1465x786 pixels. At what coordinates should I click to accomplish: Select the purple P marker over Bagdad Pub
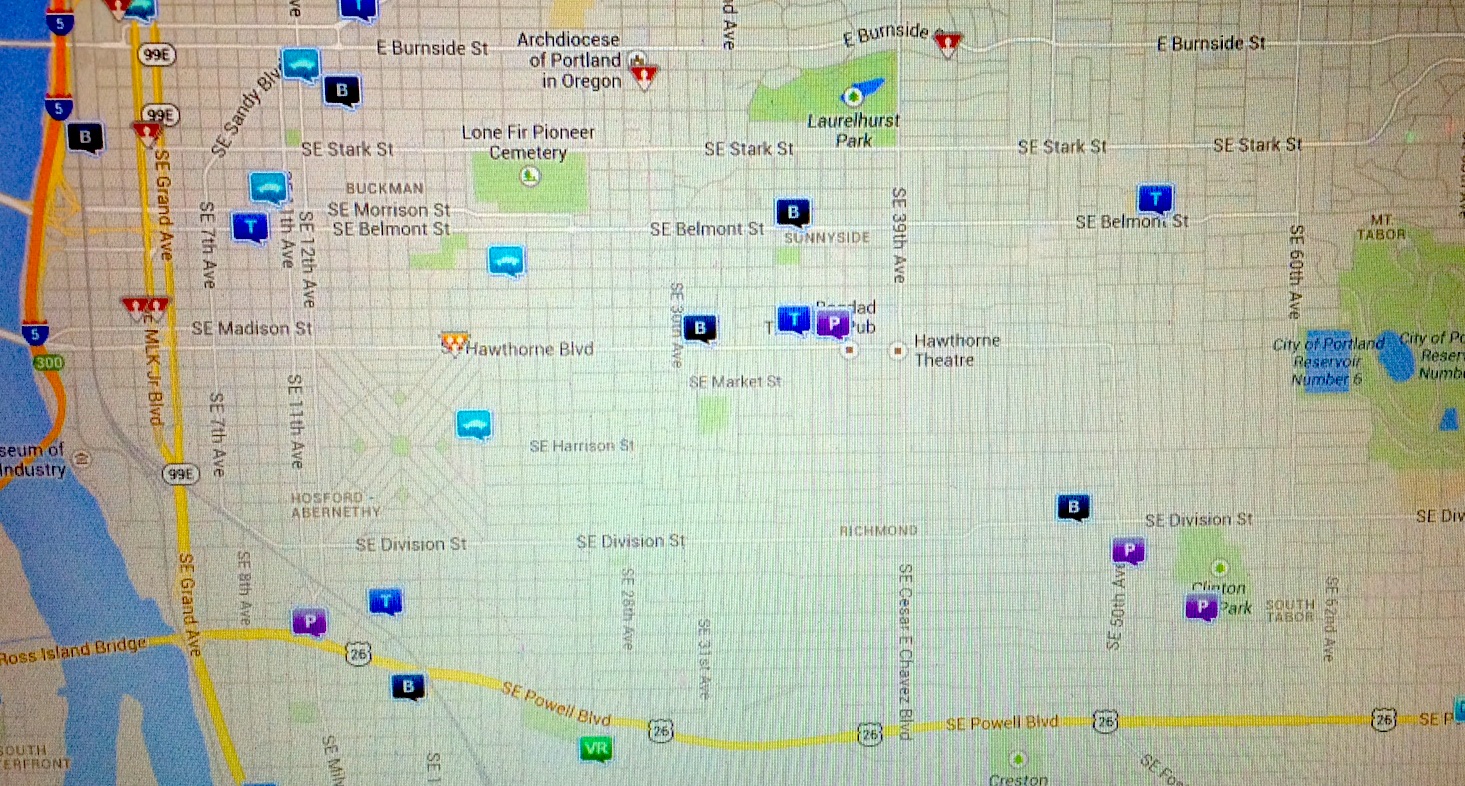point(832,324)
